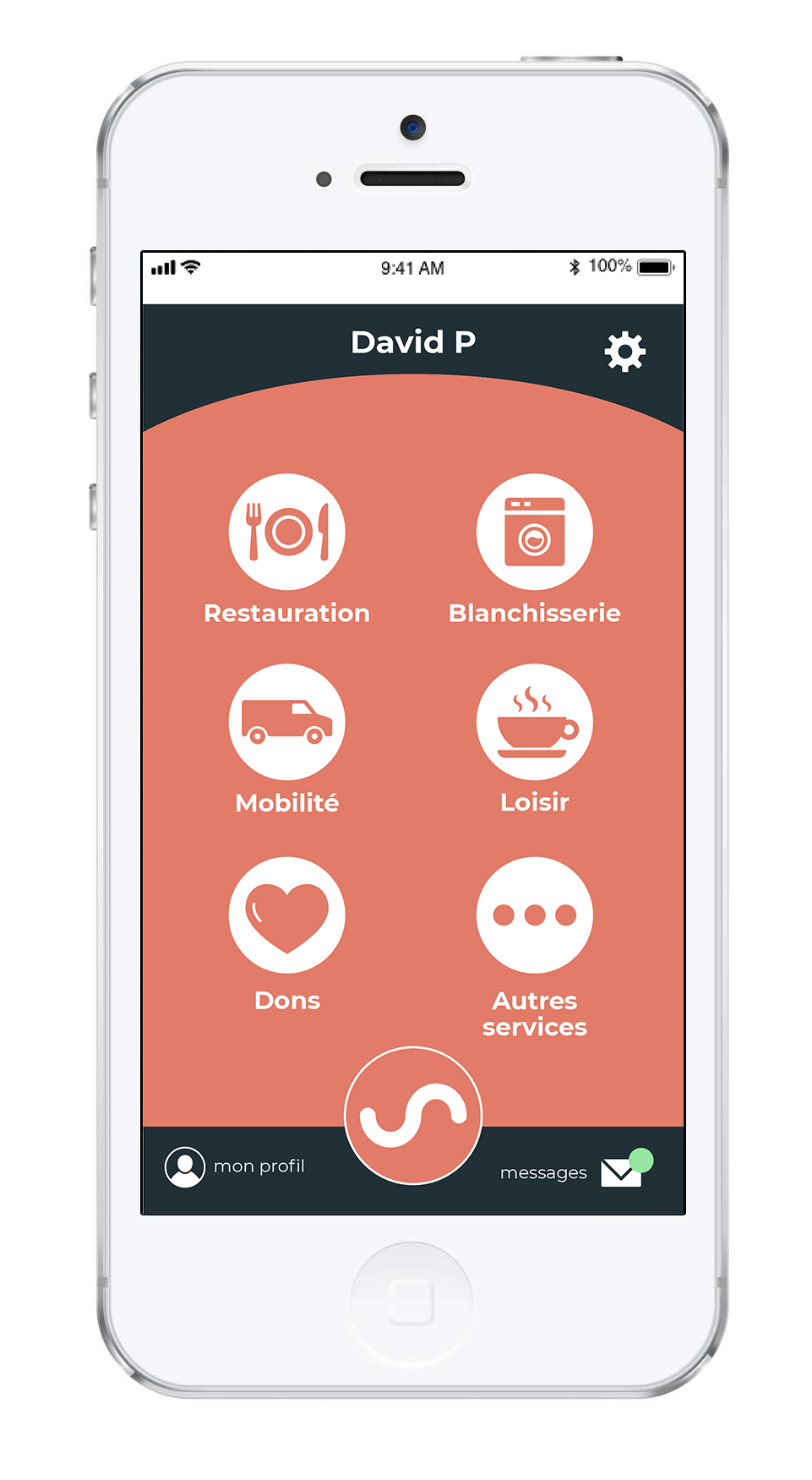Screen dimensions: 812x1480
Task: Open mon profil
Action: click(235, 1166)
